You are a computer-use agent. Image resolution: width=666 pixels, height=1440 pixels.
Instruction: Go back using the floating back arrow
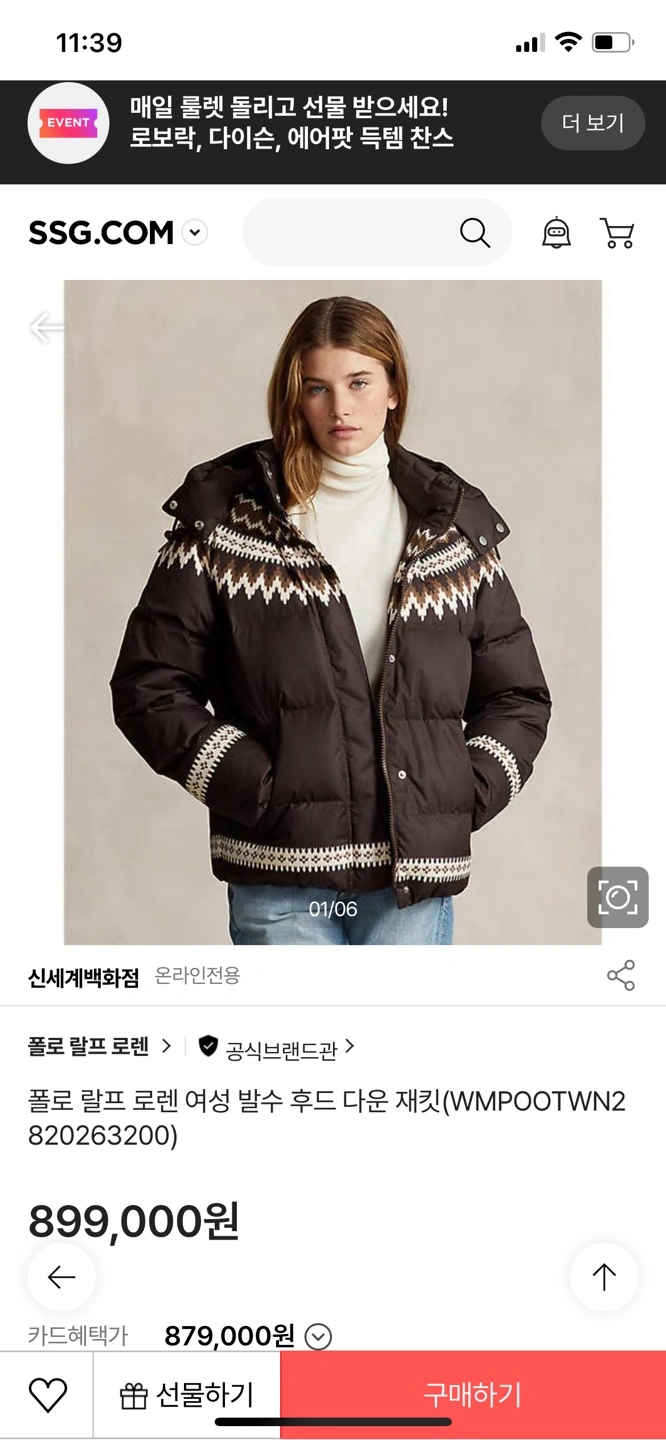(x=61, y=1277)
